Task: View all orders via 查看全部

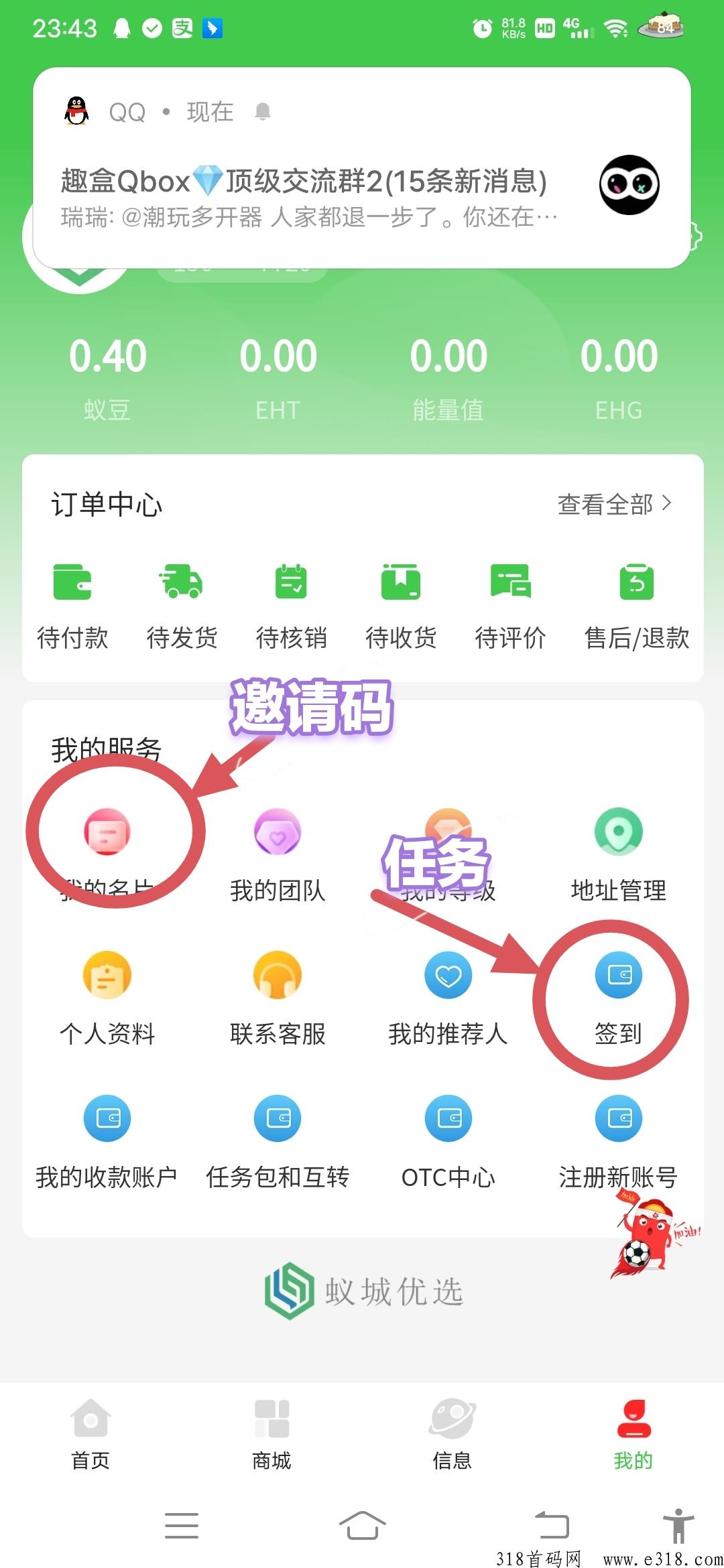Action: point(615,505)
